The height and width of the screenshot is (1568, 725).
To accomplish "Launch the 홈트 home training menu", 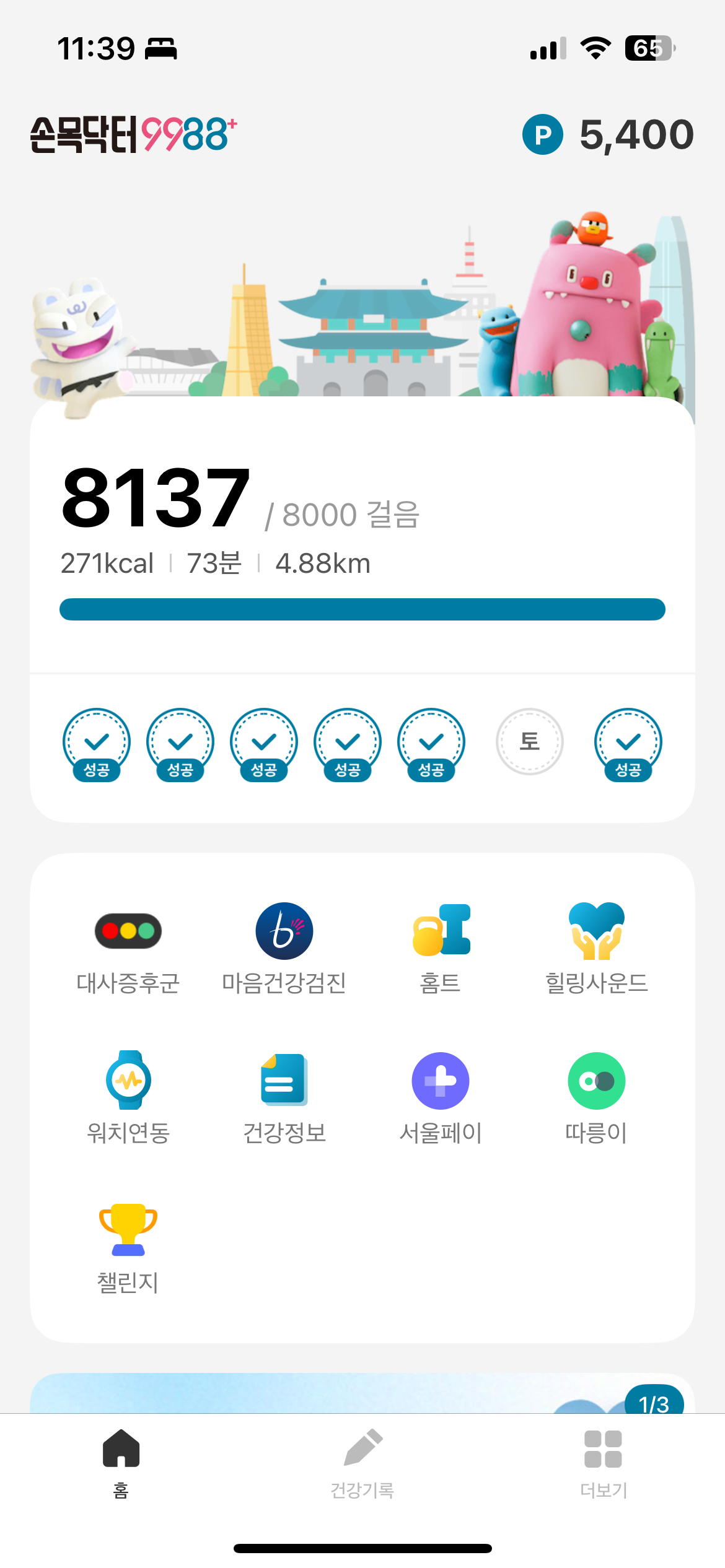I will point(441,948).
